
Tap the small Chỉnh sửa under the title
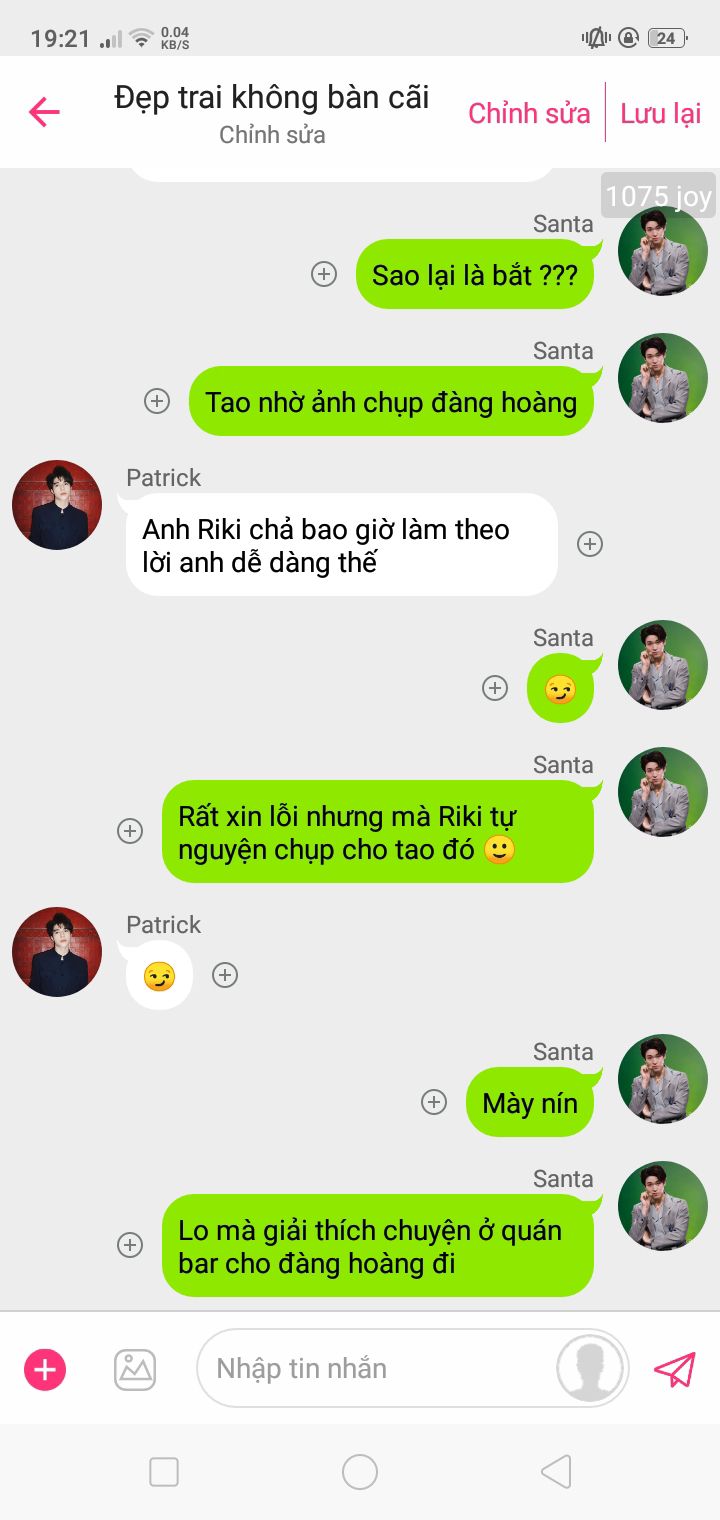(272, 135)
